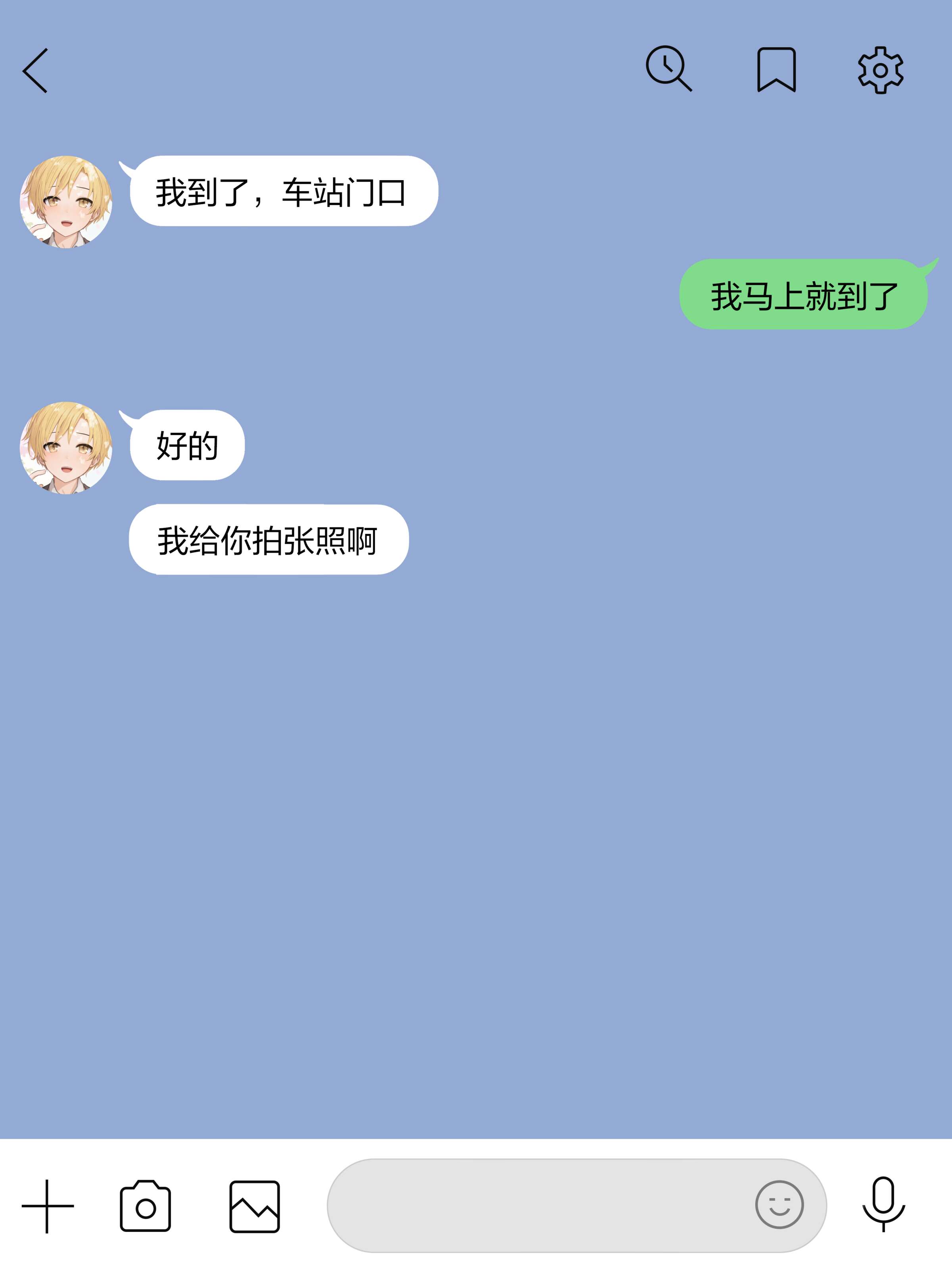Pick an image from the gallery
The width and height of the screenshot is (952, 1270).
(x=254, y=1206)
